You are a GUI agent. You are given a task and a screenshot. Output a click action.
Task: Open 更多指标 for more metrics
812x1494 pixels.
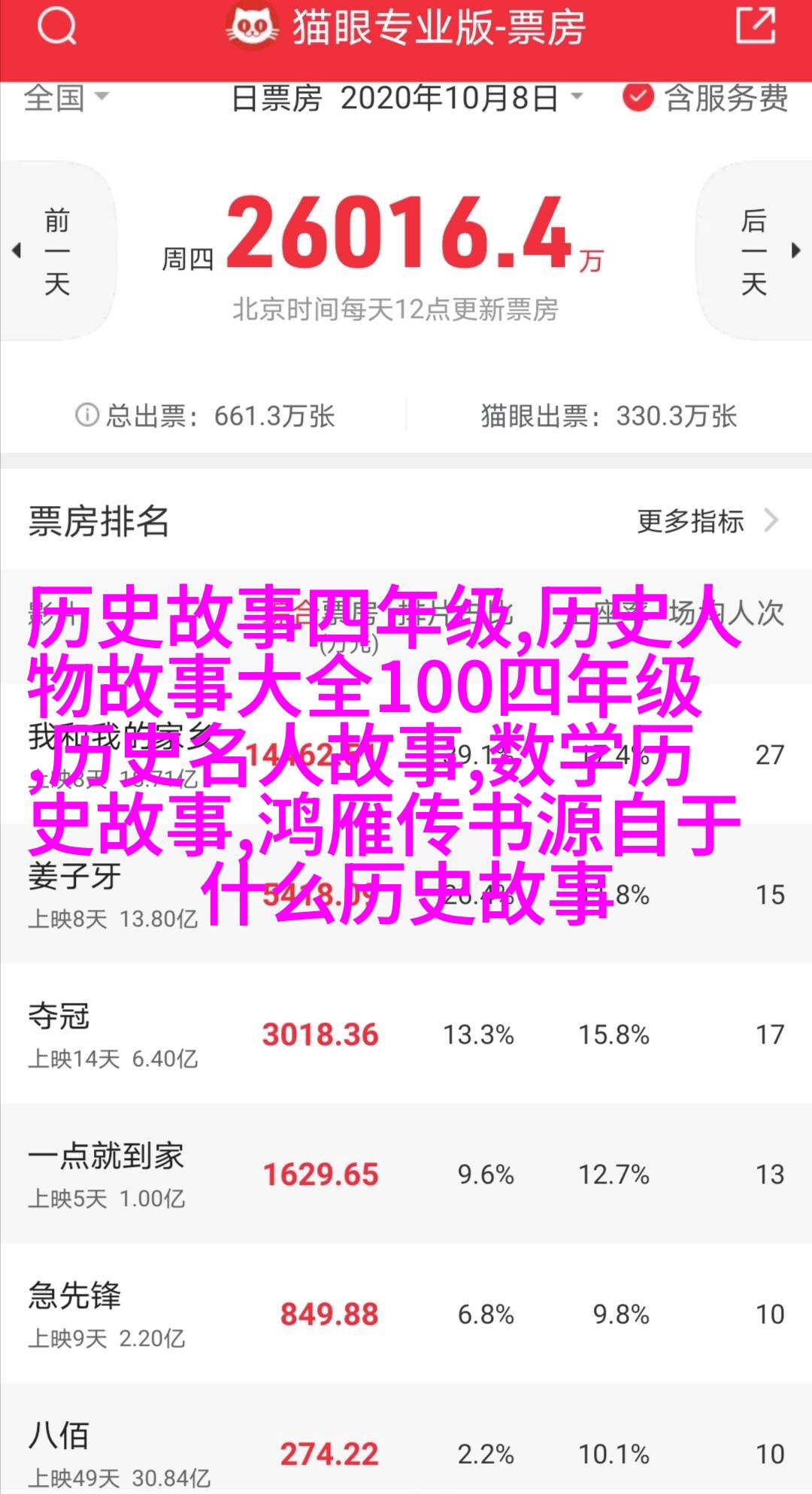(706, 521)
